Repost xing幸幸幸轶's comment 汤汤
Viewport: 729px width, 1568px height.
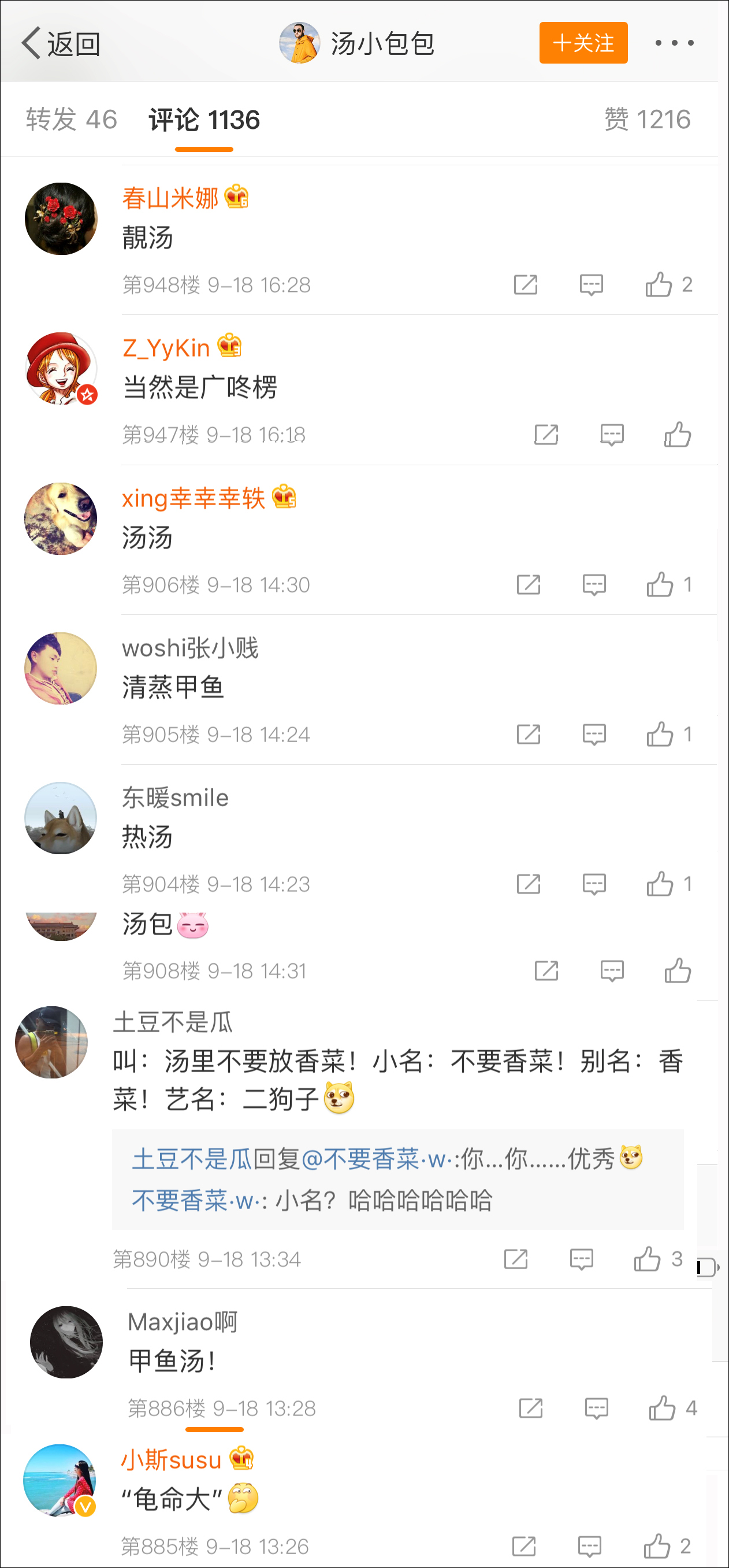pos(528,584)
